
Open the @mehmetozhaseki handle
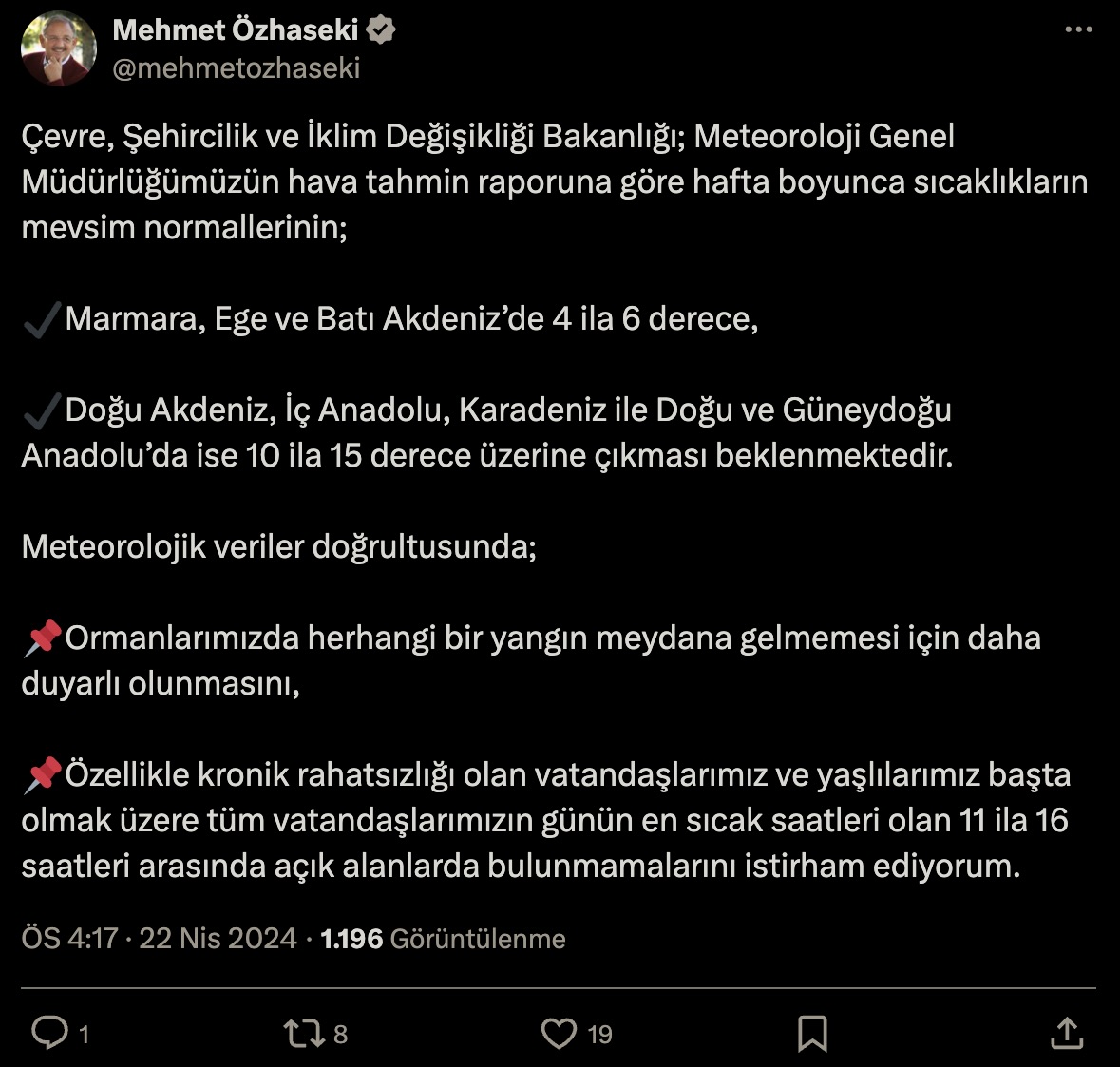click(237, 68)
